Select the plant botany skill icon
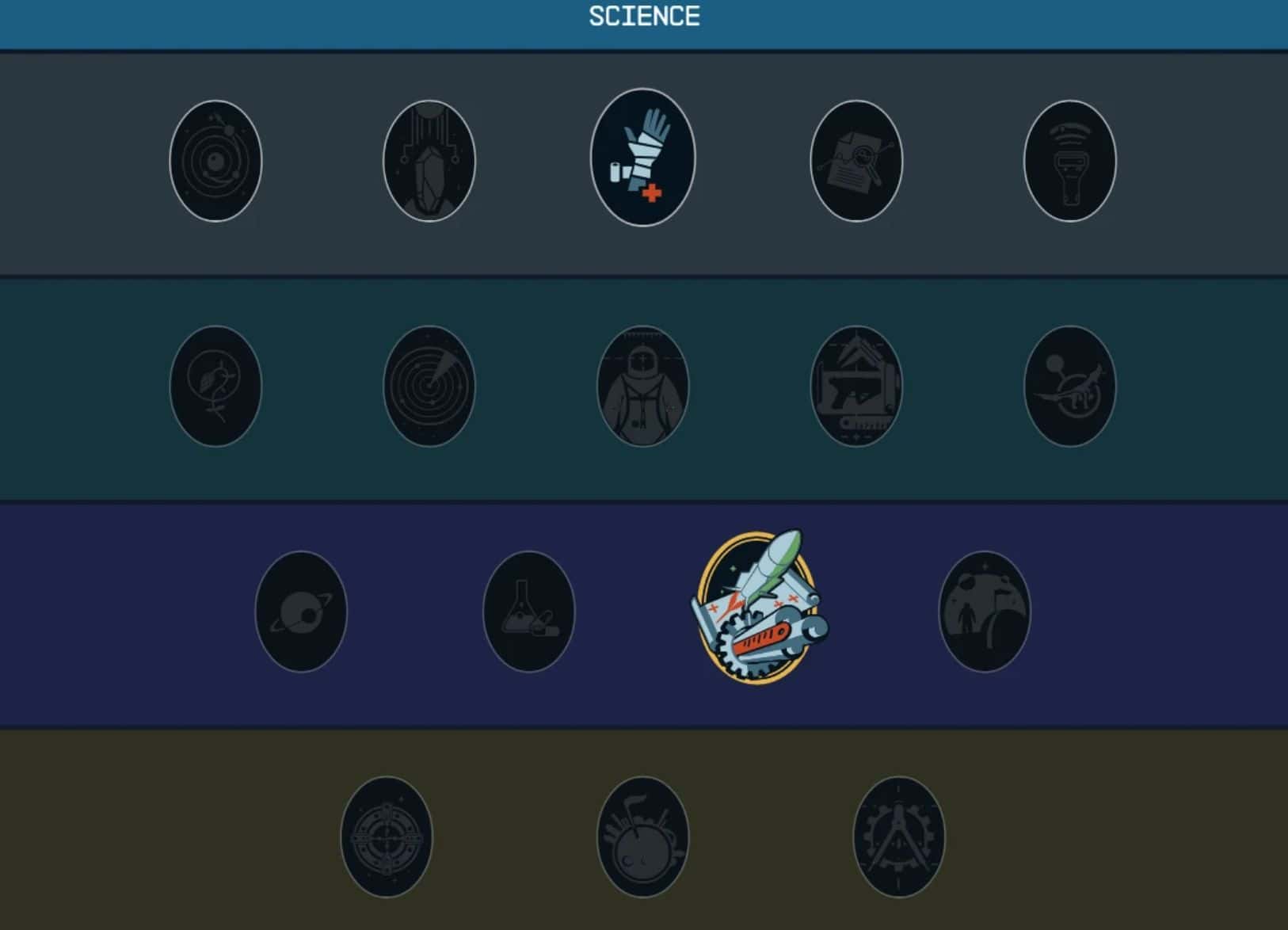 tap(215, 387)
